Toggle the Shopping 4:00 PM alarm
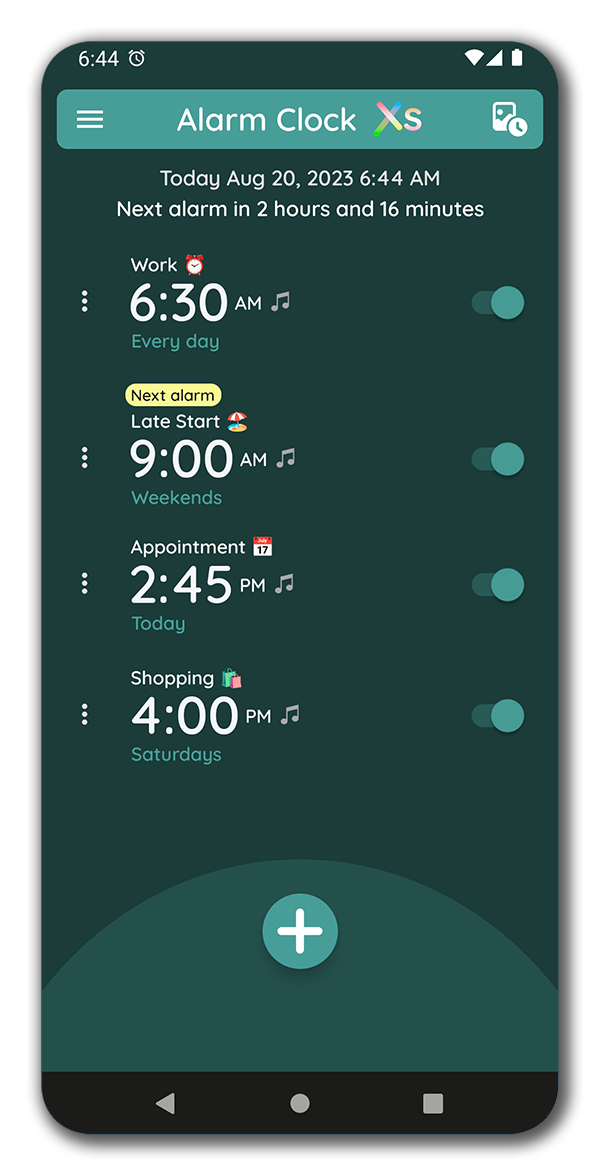Screen dimensions: 600x1176 pos(499,716)
